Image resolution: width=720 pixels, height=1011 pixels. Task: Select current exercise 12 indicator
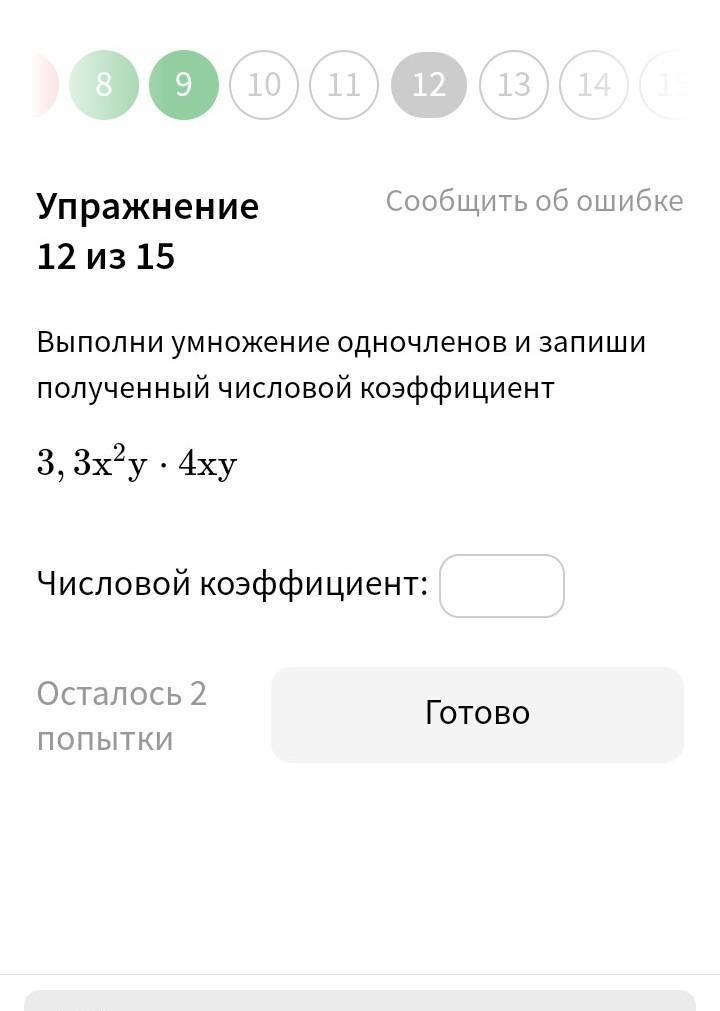429,85
